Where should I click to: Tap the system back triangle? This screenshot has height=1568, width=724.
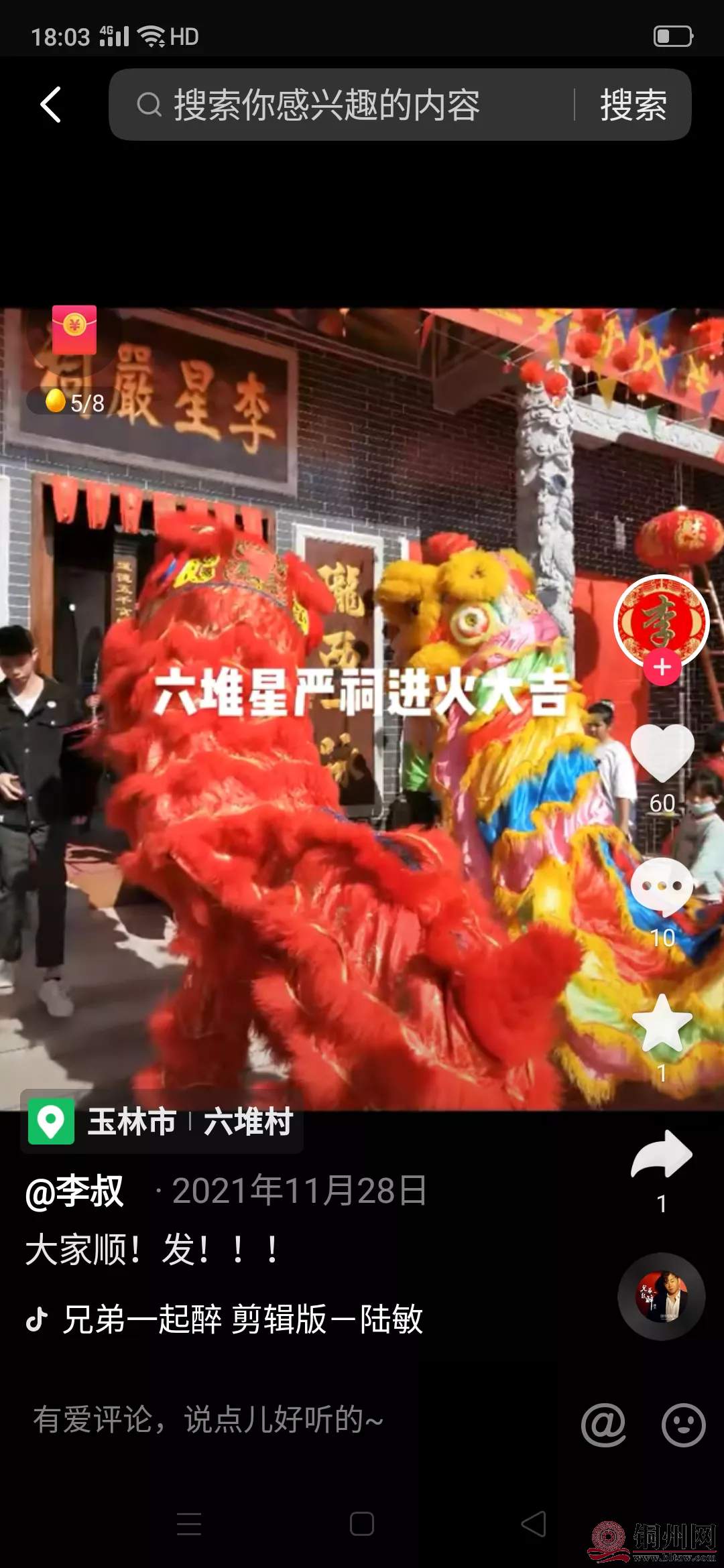tap(534, 1524)
